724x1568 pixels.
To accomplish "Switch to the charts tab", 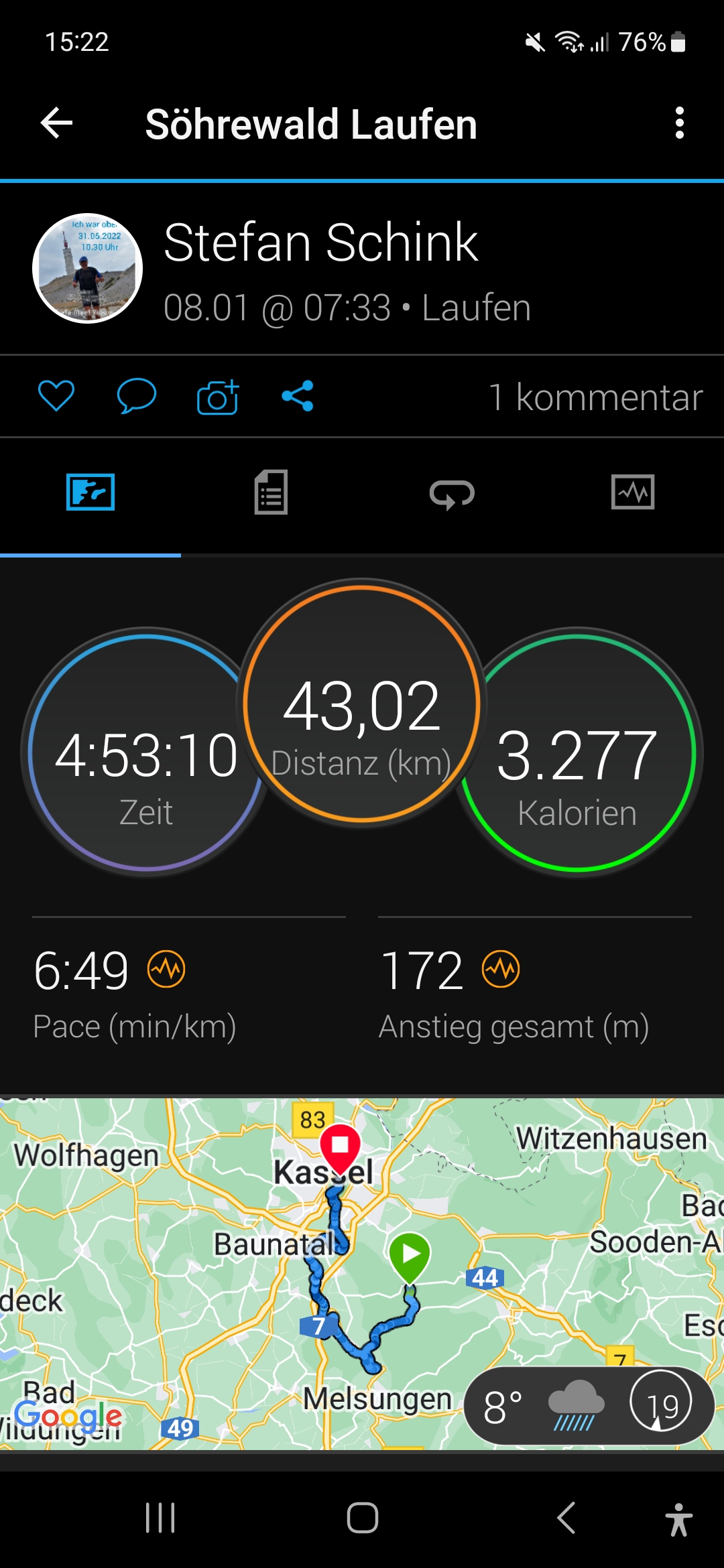I will pos(633,493).
